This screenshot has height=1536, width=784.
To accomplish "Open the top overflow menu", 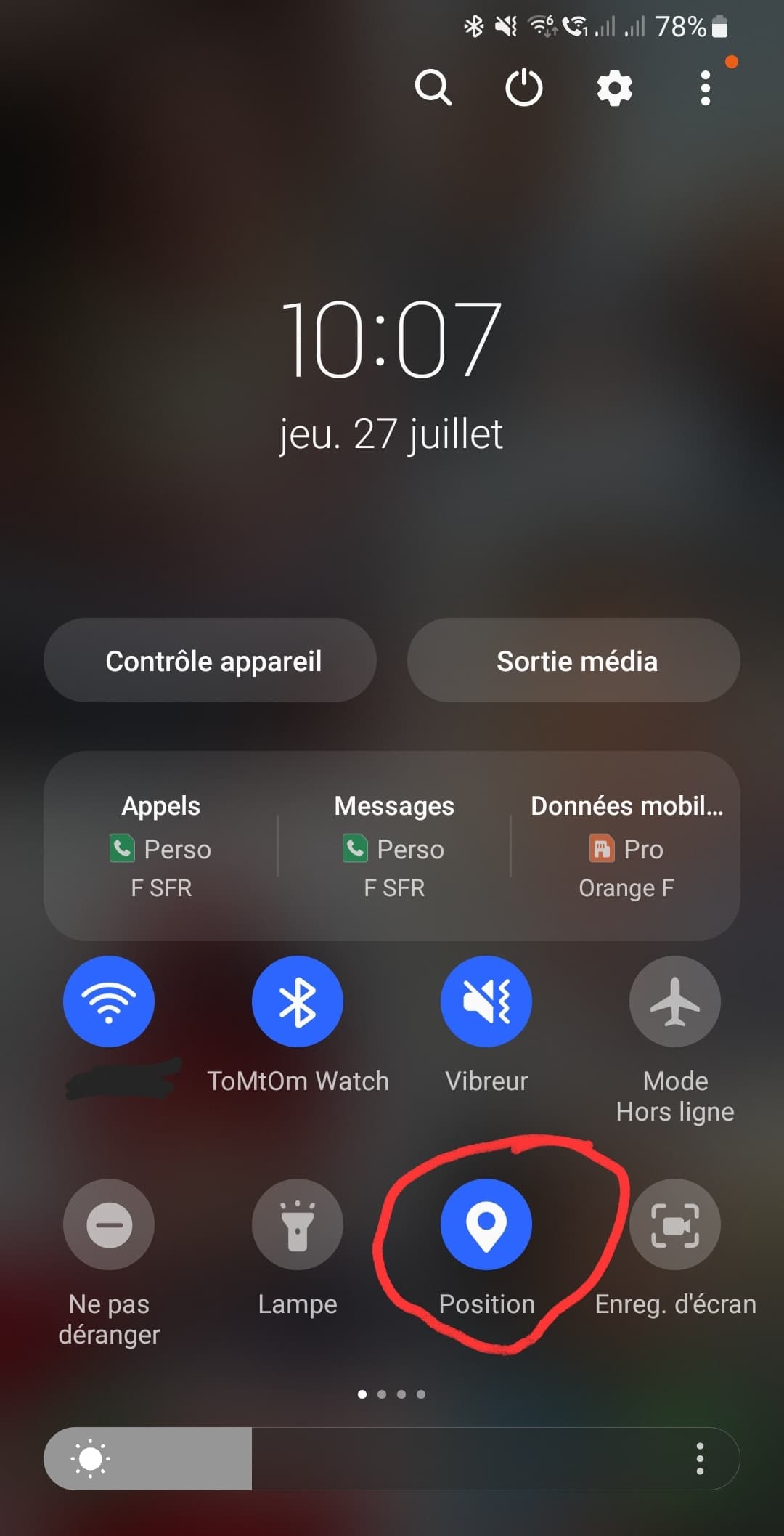I will (x=705, y=89).
